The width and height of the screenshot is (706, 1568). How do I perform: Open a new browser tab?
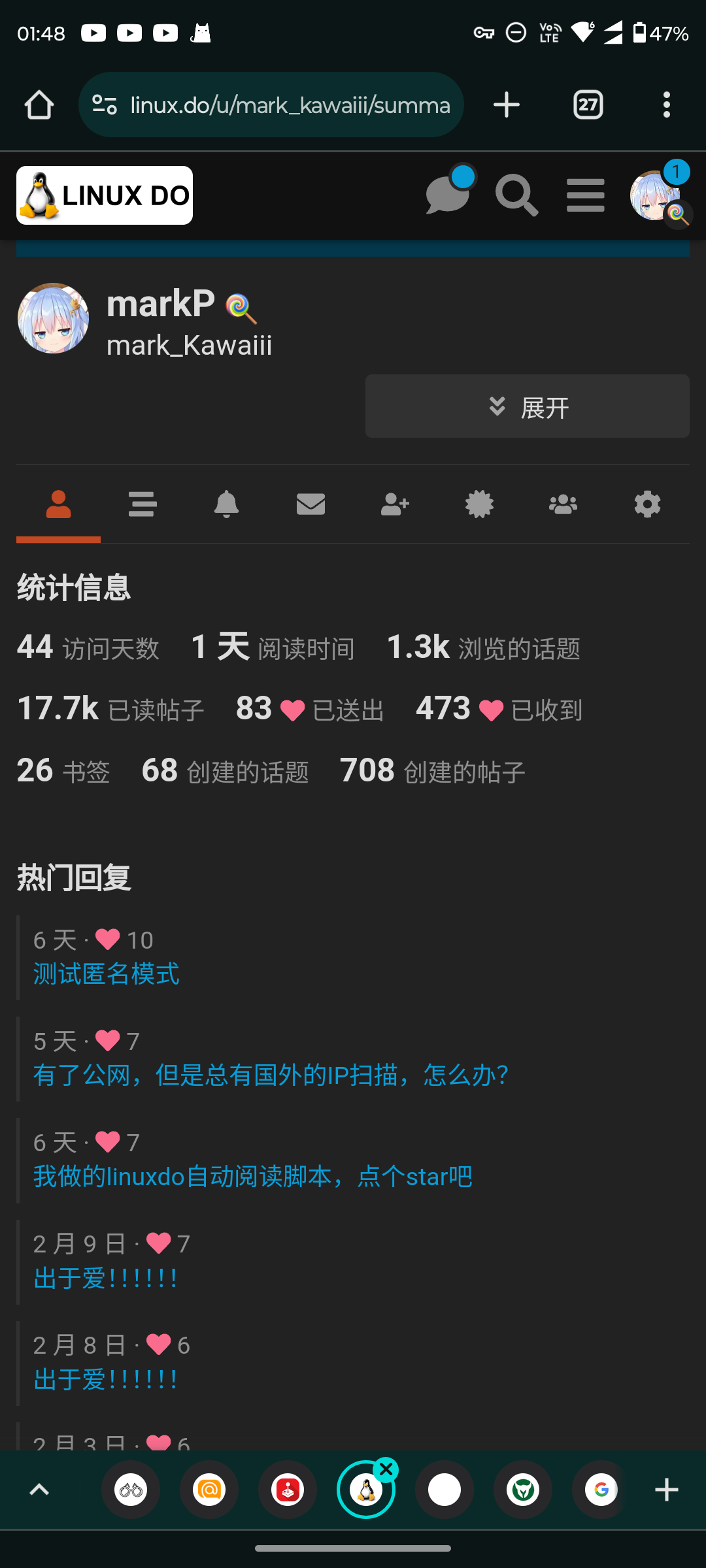point(507,105)
